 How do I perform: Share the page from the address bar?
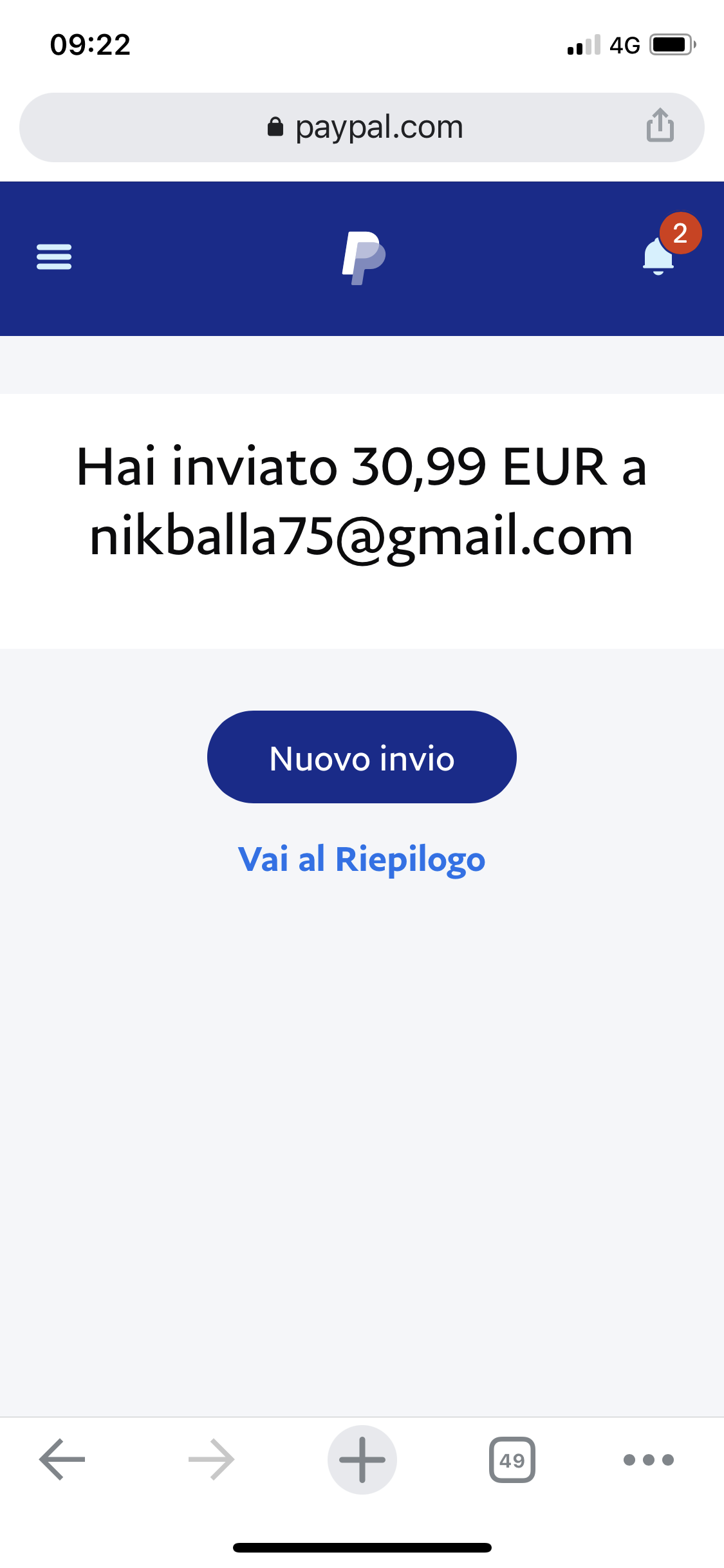[660, 126]
